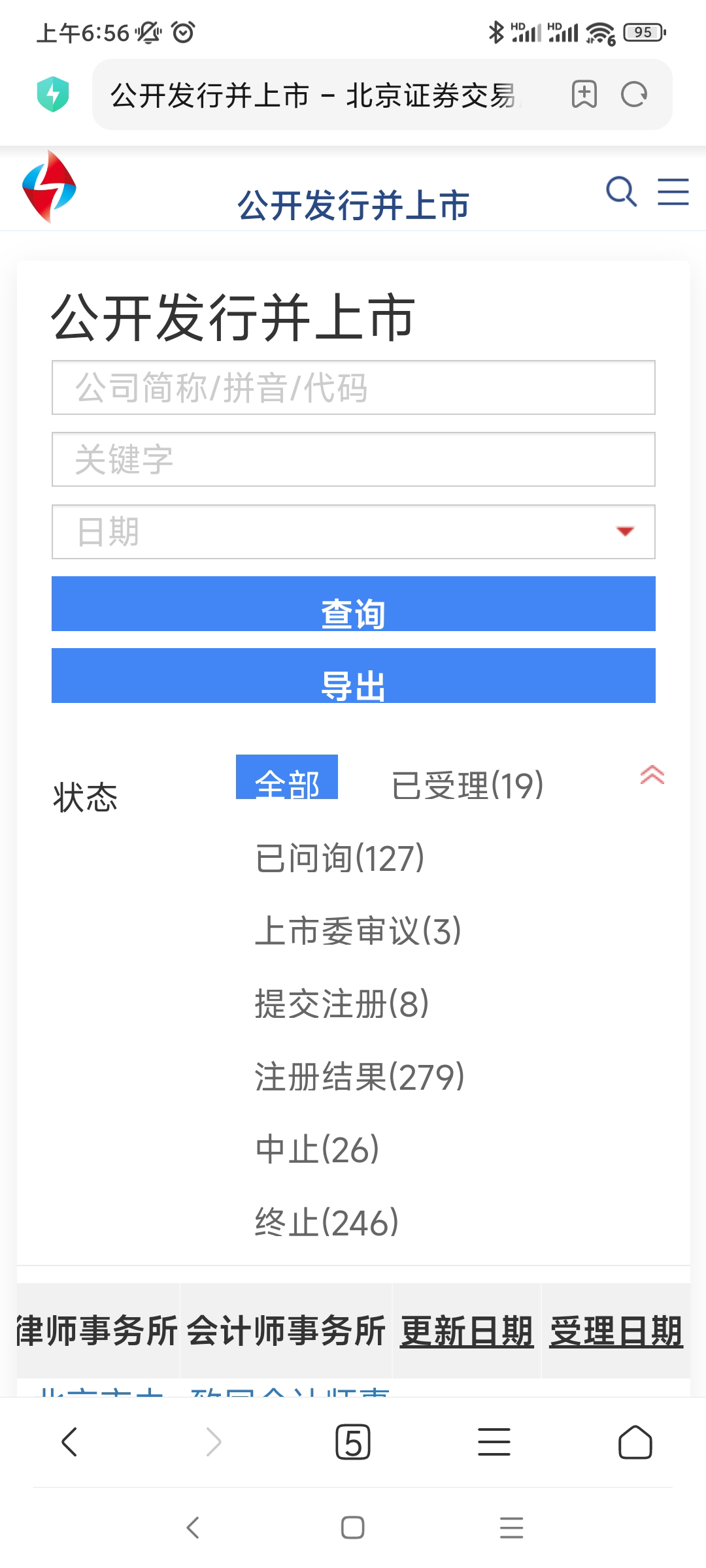Image resolution: width=706 pixels, height=1568 pixels.
Task: Open the hamburger menu on the page header
Action: [x=673, y=192]
